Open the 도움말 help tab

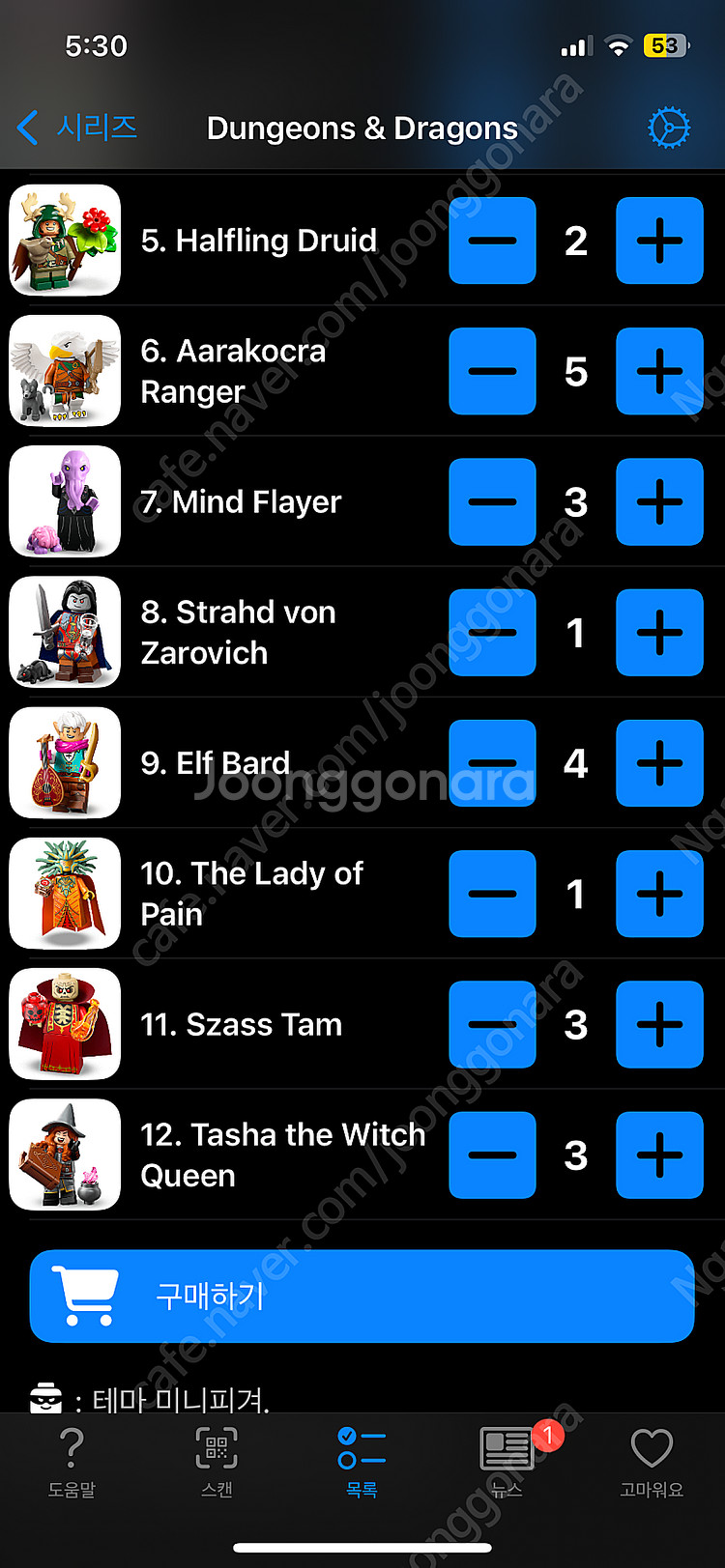[x=72, y=1462]
